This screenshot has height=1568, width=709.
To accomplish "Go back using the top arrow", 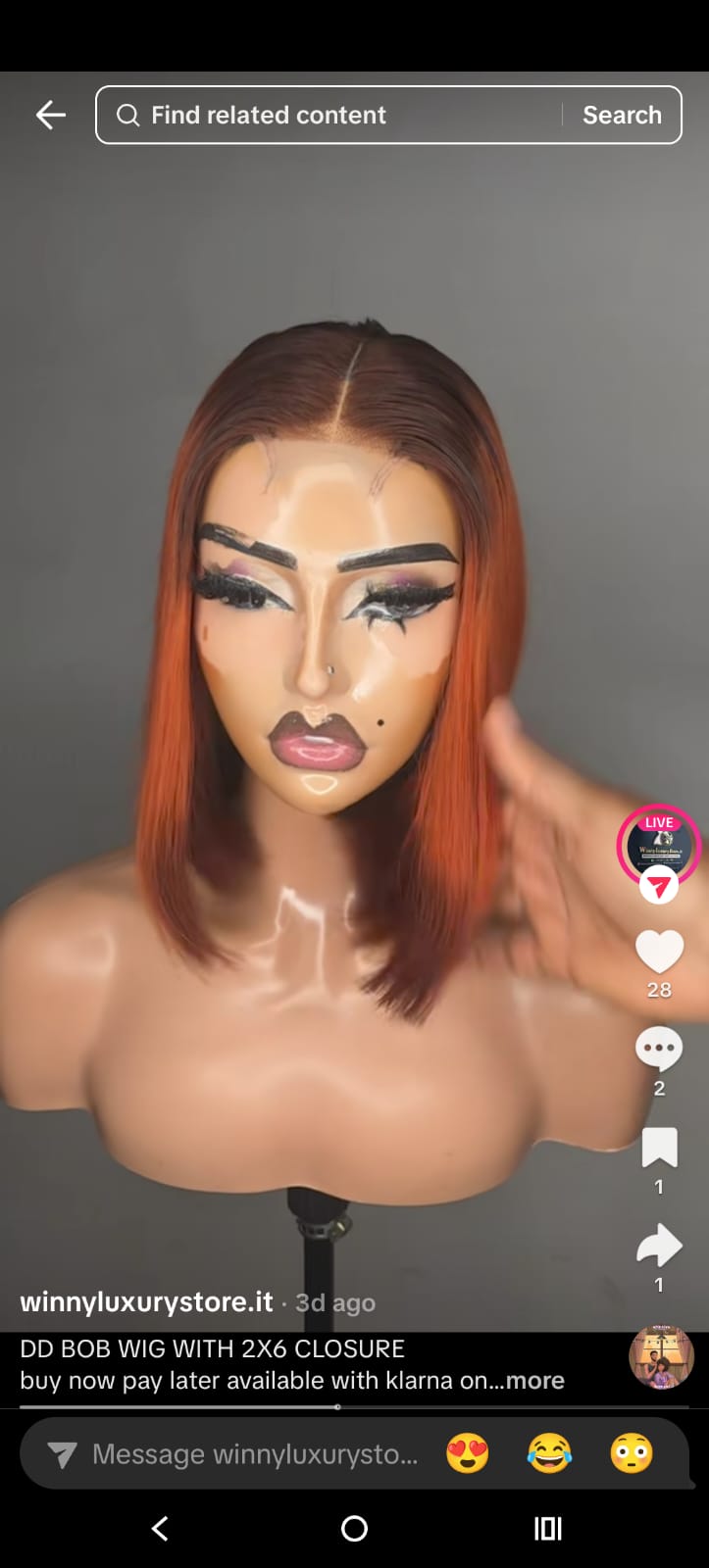I will pos(51,116).
